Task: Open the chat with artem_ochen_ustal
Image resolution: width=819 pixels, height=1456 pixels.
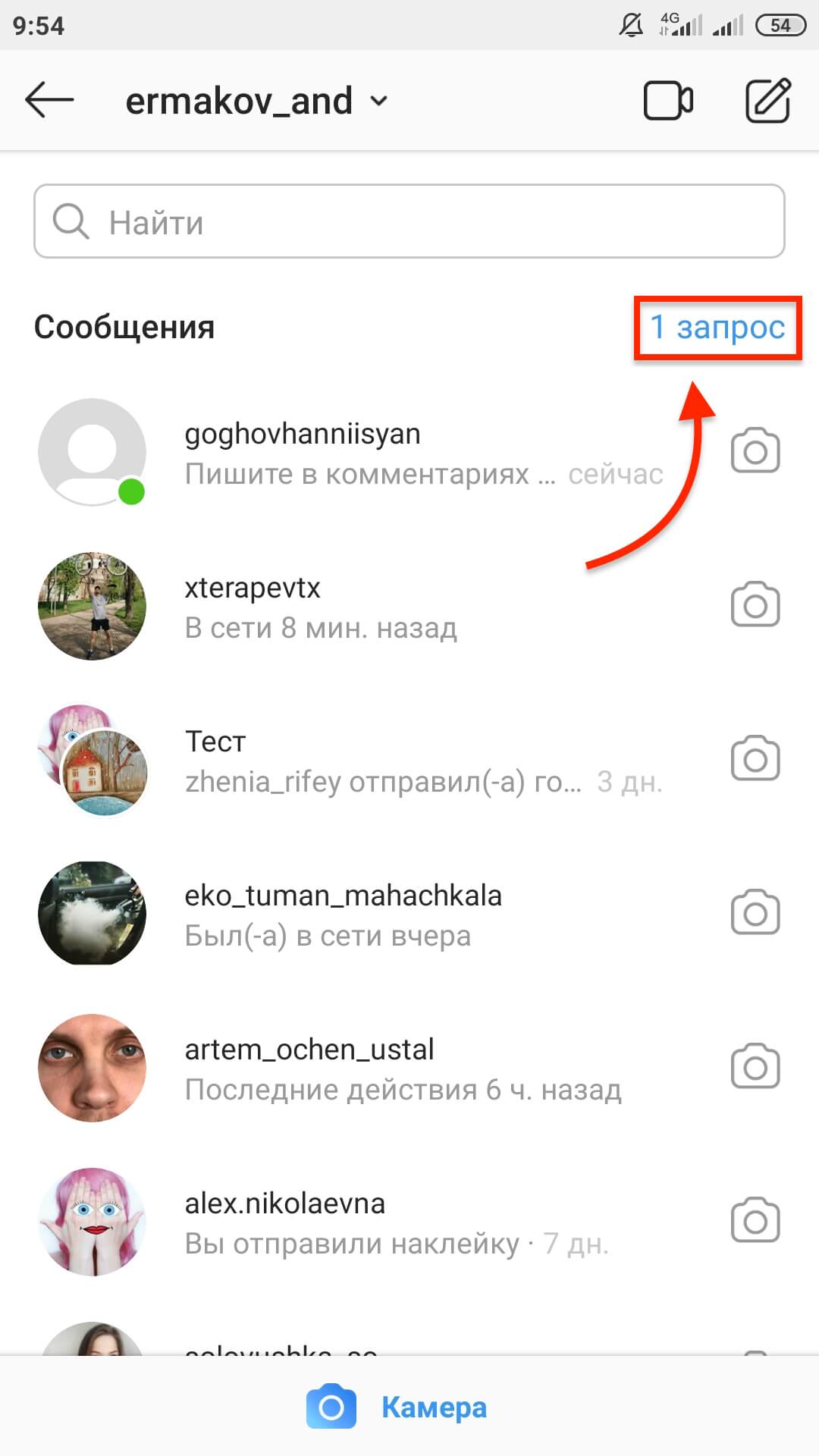Action: (x=379, y=1068)
